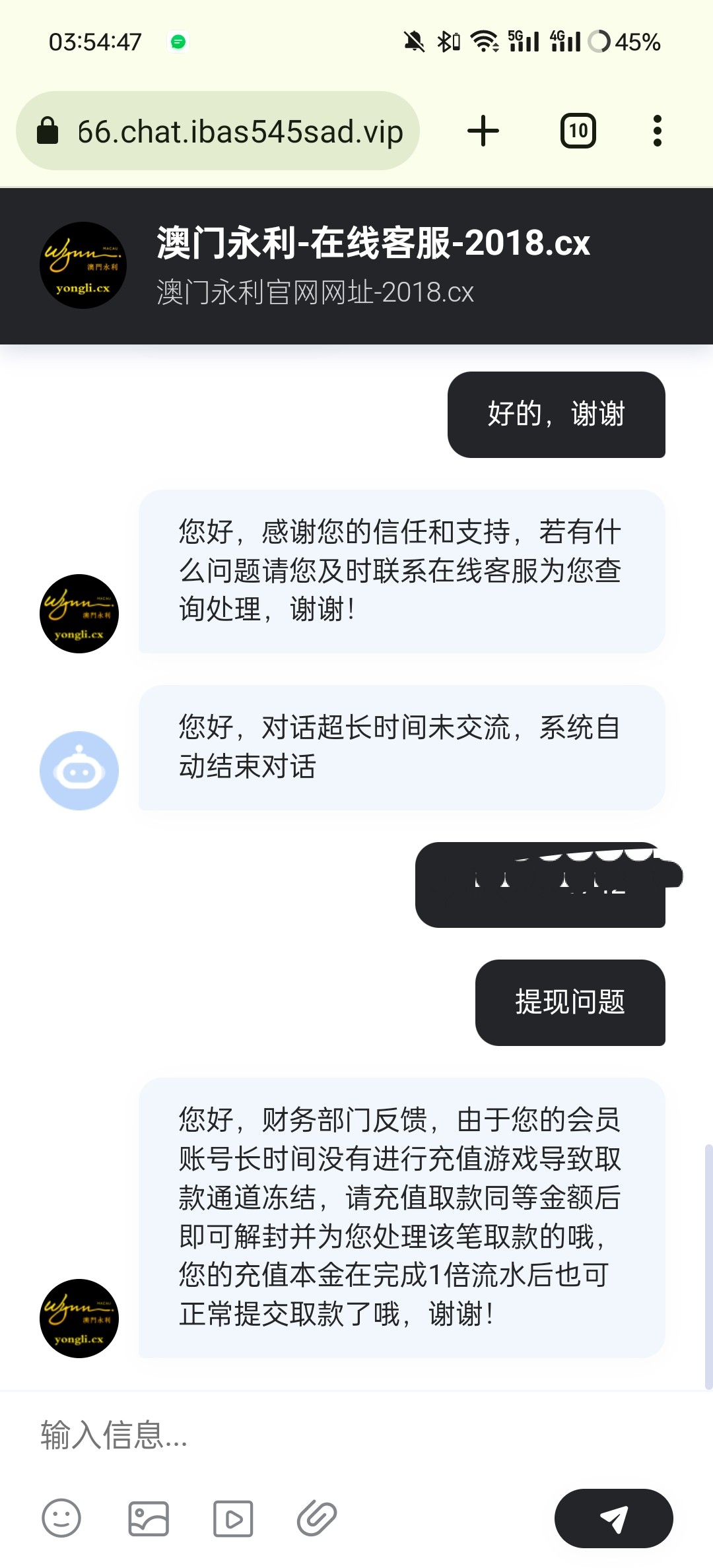Image resolution: width=713 pixels, height=1568 pixels.
Task: Show the open tabs switcher
Action: pyautogui.click(x=578, y=131)
